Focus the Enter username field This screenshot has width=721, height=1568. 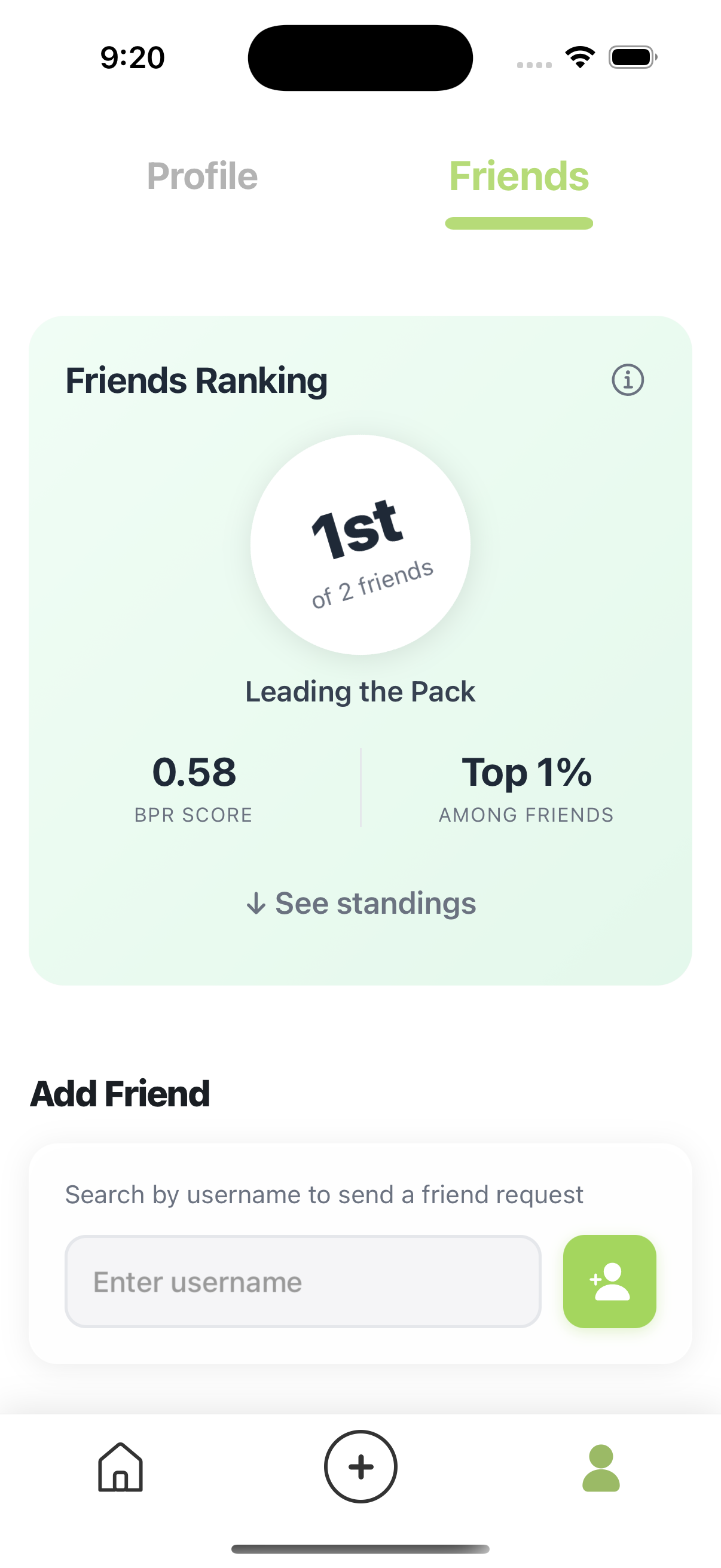click(303, 1282)
